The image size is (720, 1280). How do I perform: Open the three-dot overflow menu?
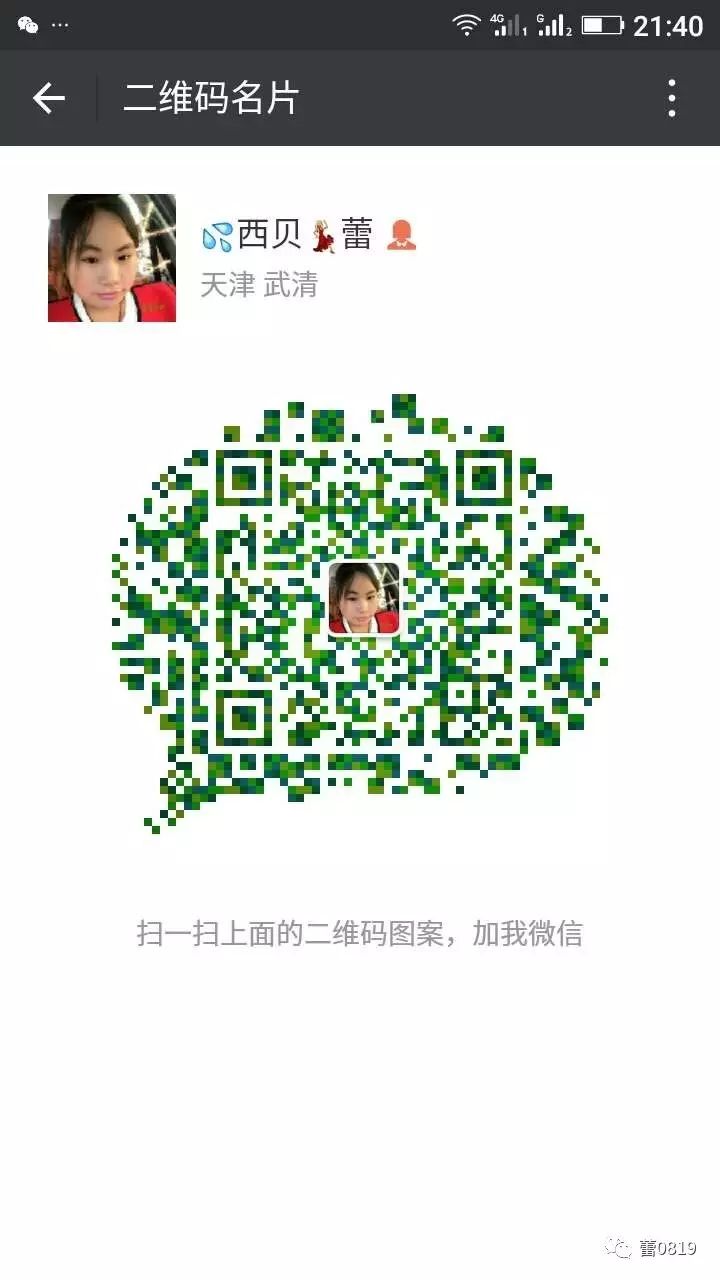[672, 98]
